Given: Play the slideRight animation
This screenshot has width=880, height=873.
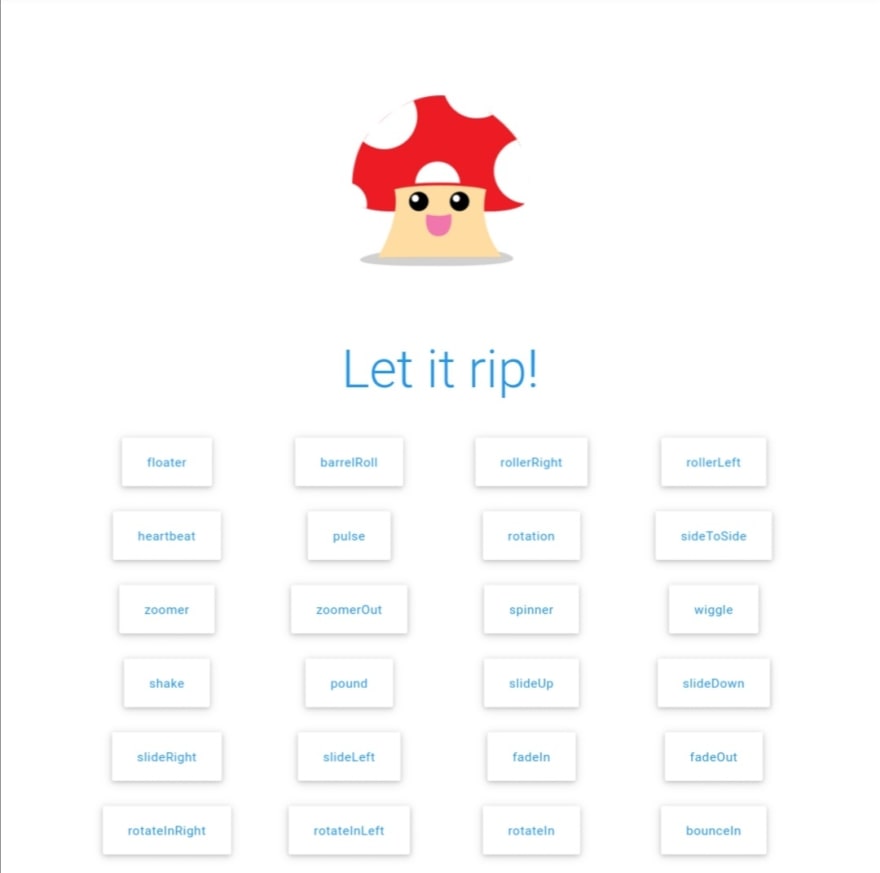Looking at the screenshot, I should 167,757.
